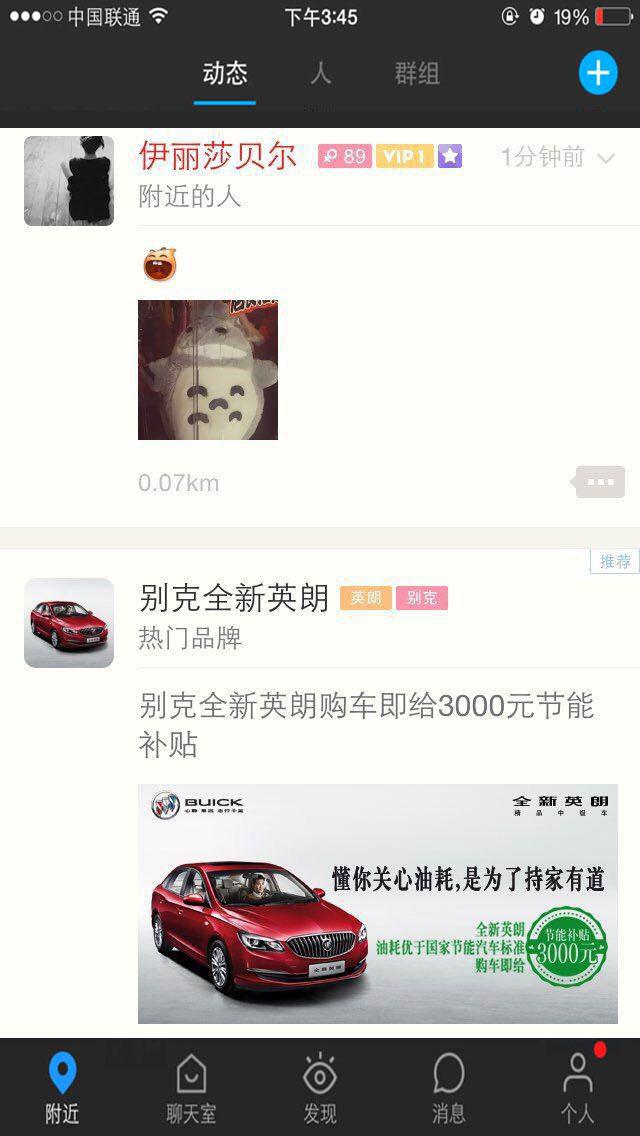The height and width of the screenshot is (1136, 640).
Task: Open the 聊天室 bottom tab
Action: (x=191, y=1088)
